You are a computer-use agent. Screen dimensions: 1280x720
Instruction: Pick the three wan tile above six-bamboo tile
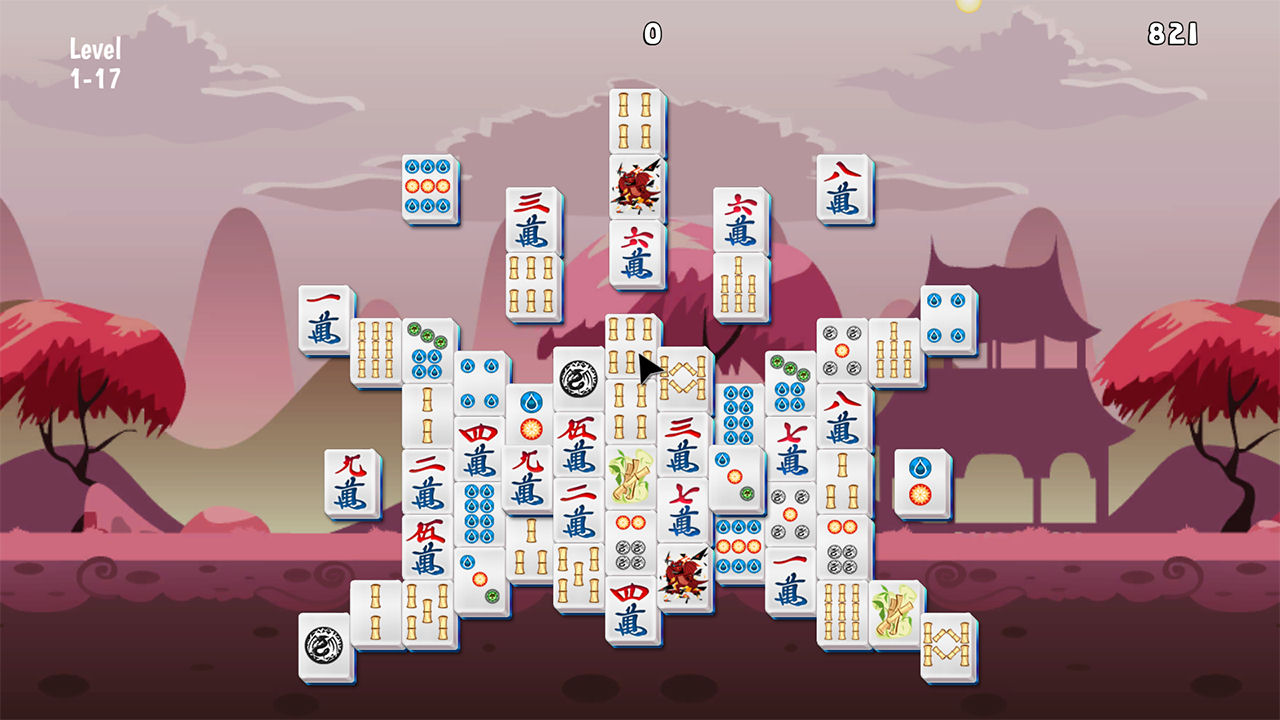click(533, 220)
